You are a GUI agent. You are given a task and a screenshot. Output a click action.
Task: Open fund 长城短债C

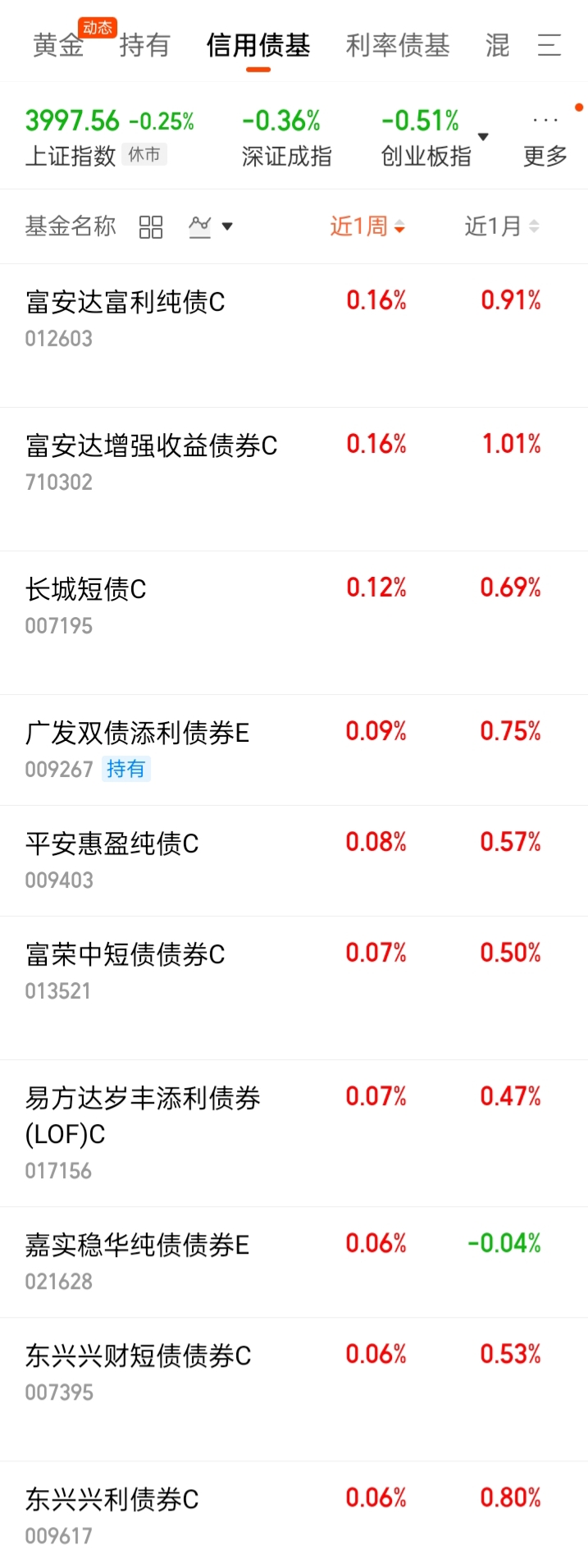[x=294, y=623]
